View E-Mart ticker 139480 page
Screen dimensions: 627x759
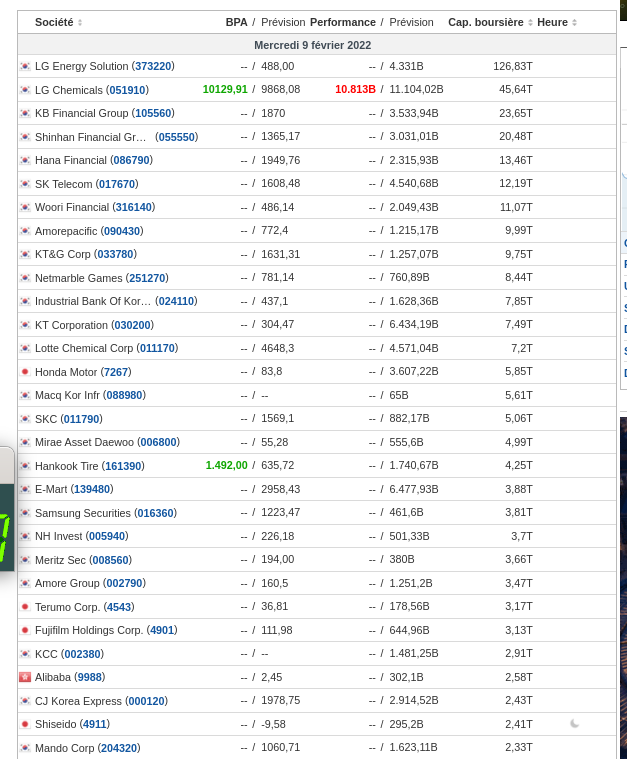pyautogui.click(x=92, y=489)
